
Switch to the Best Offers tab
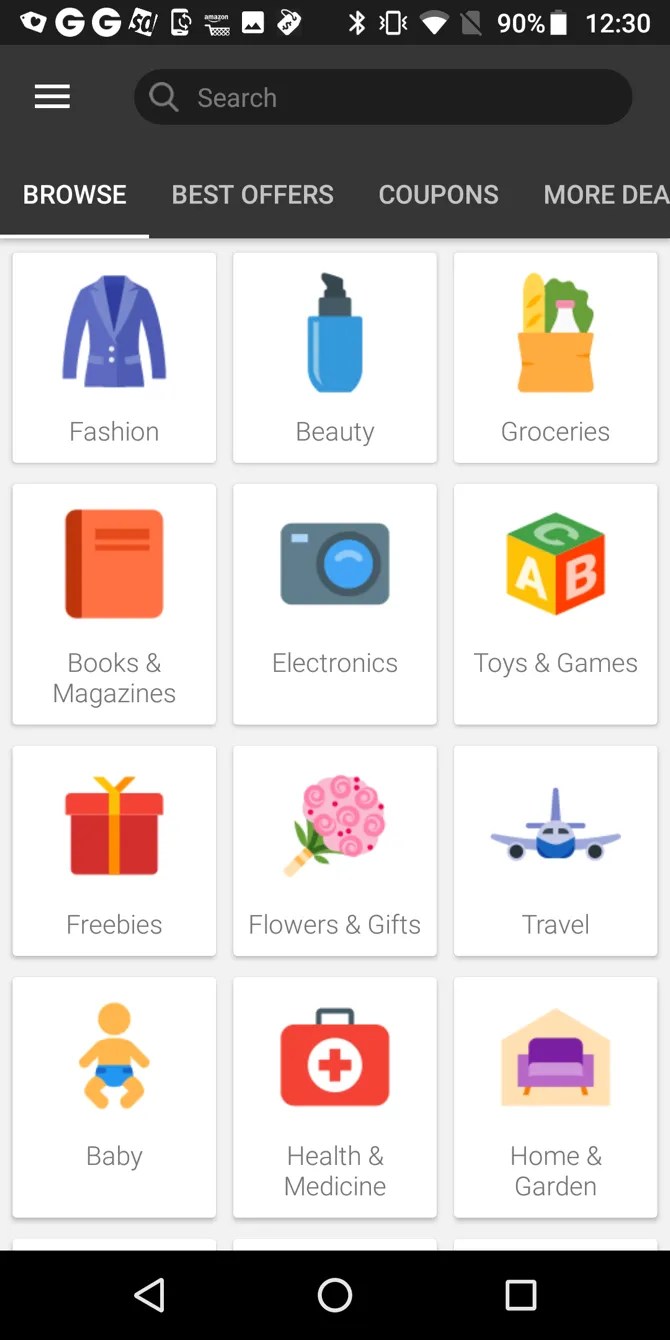[252, 194]
